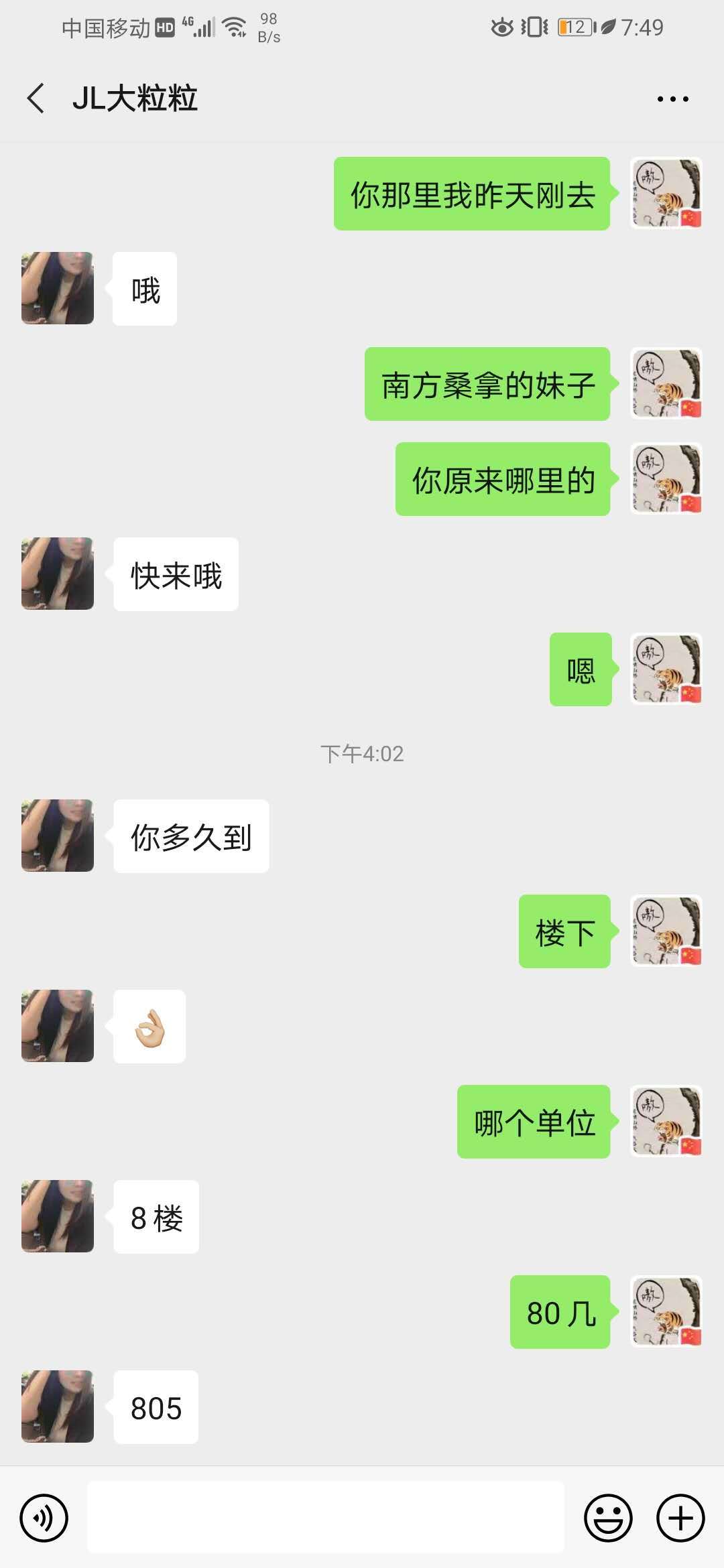Tap the back chevron arrow
This screenshot has height=1568, width=724.
pos(36,98)
